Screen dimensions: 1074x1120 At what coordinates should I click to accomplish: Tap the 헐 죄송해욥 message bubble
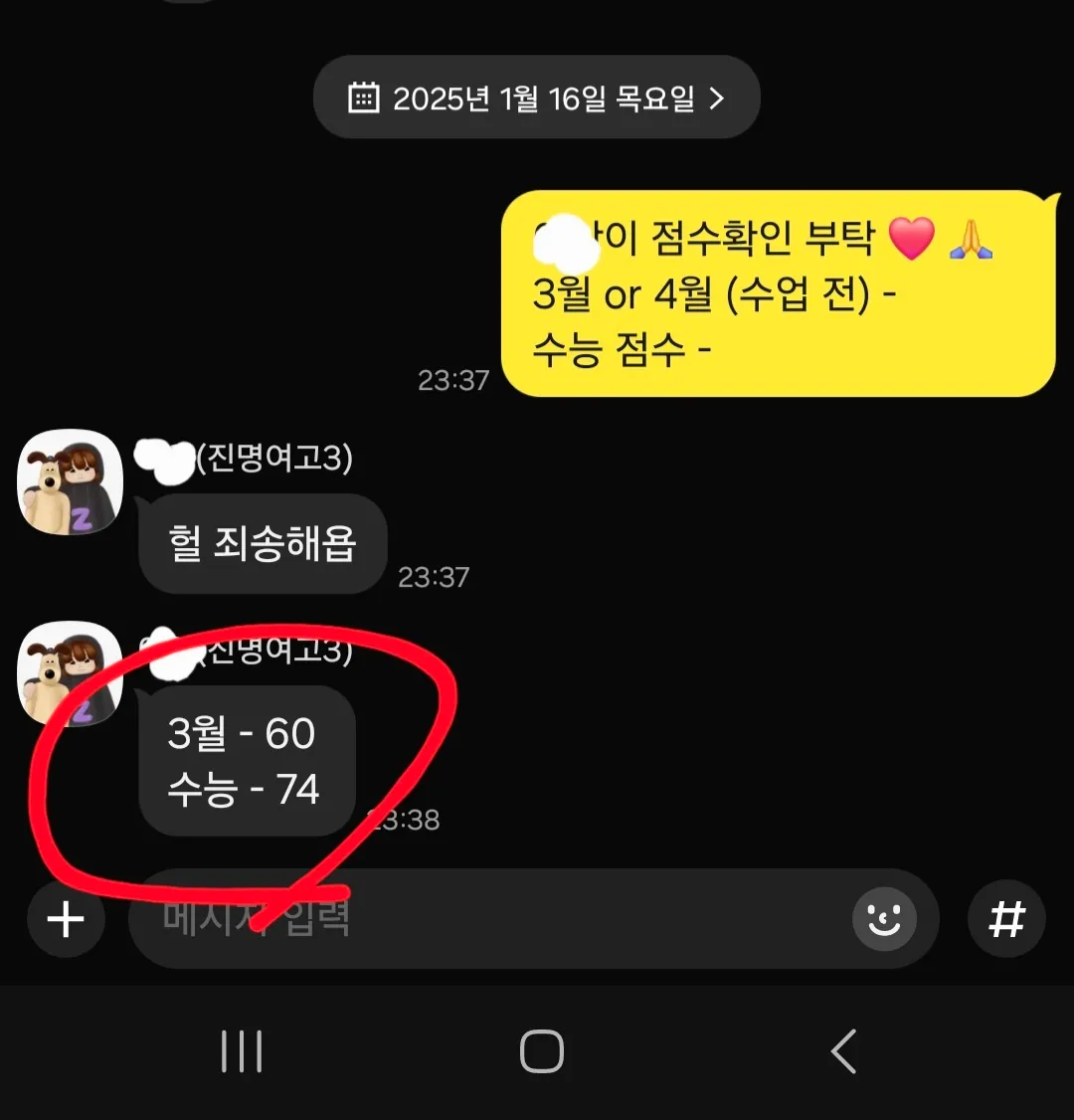pyautogui.click(x=262, y=544)
